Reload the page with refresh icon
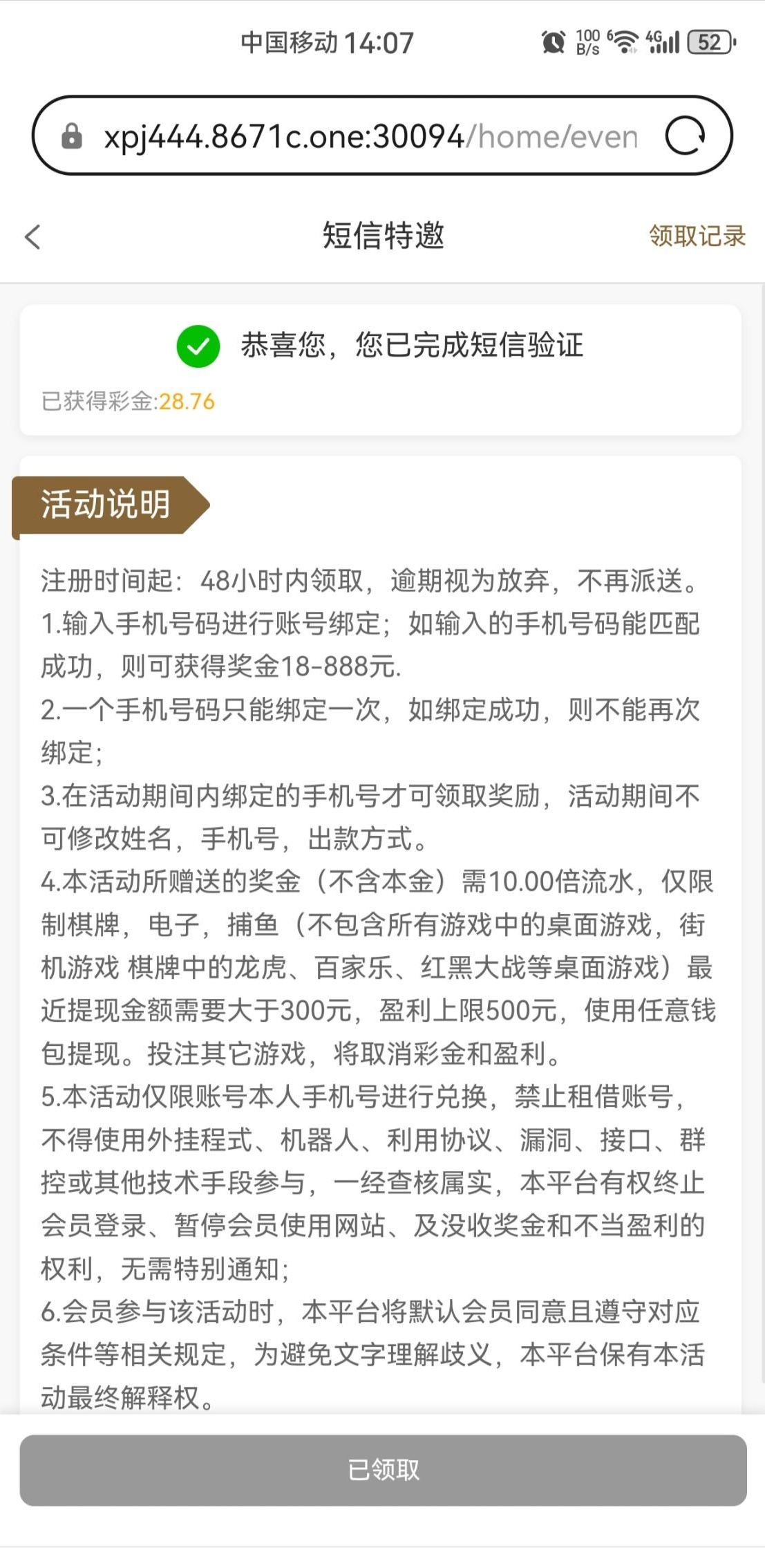Viewport: 765px width, 1568px height. [684, 136]
